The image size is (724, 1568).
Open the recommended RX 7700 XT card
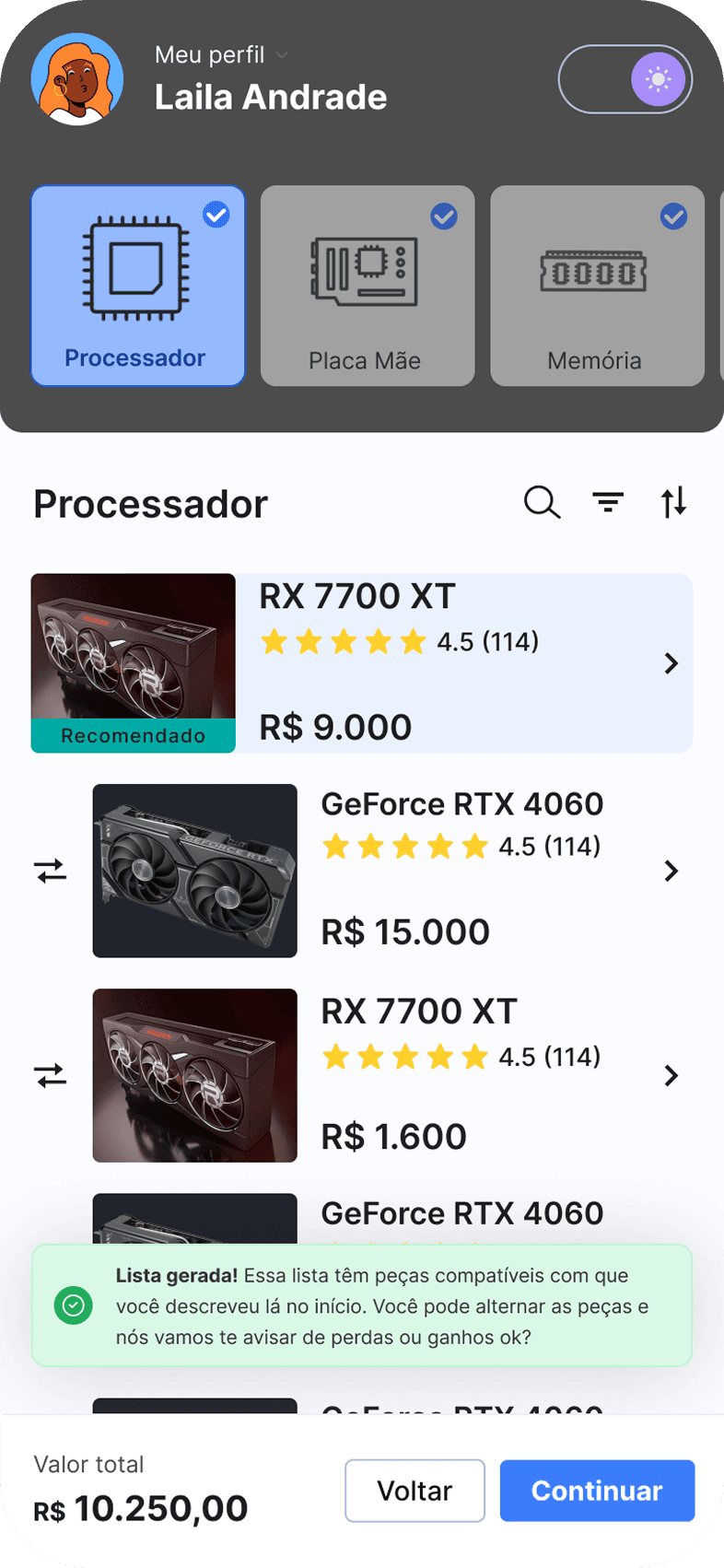671,663
